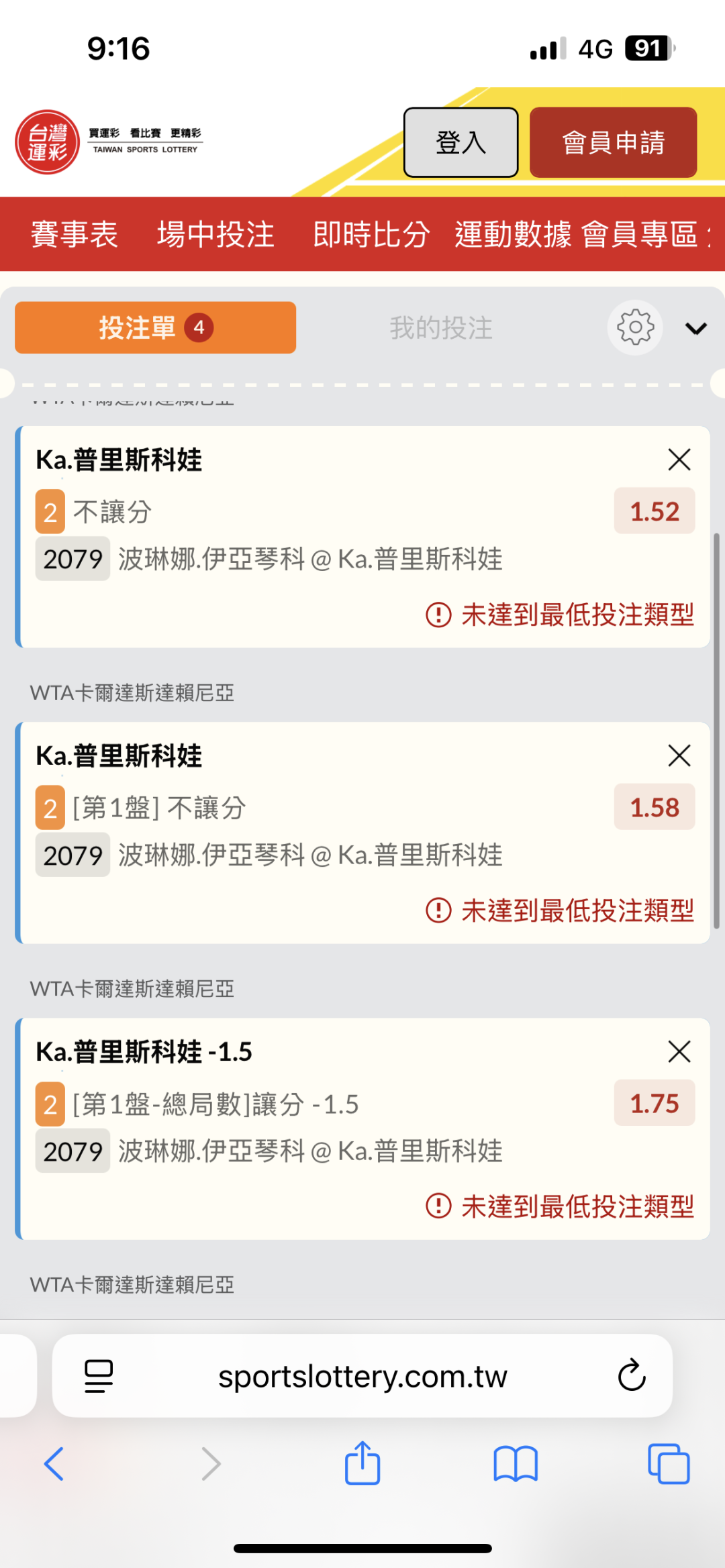Collapse the bet slip with the chevron
This screenshot has height=1568, width=725.
click(695, 328)
